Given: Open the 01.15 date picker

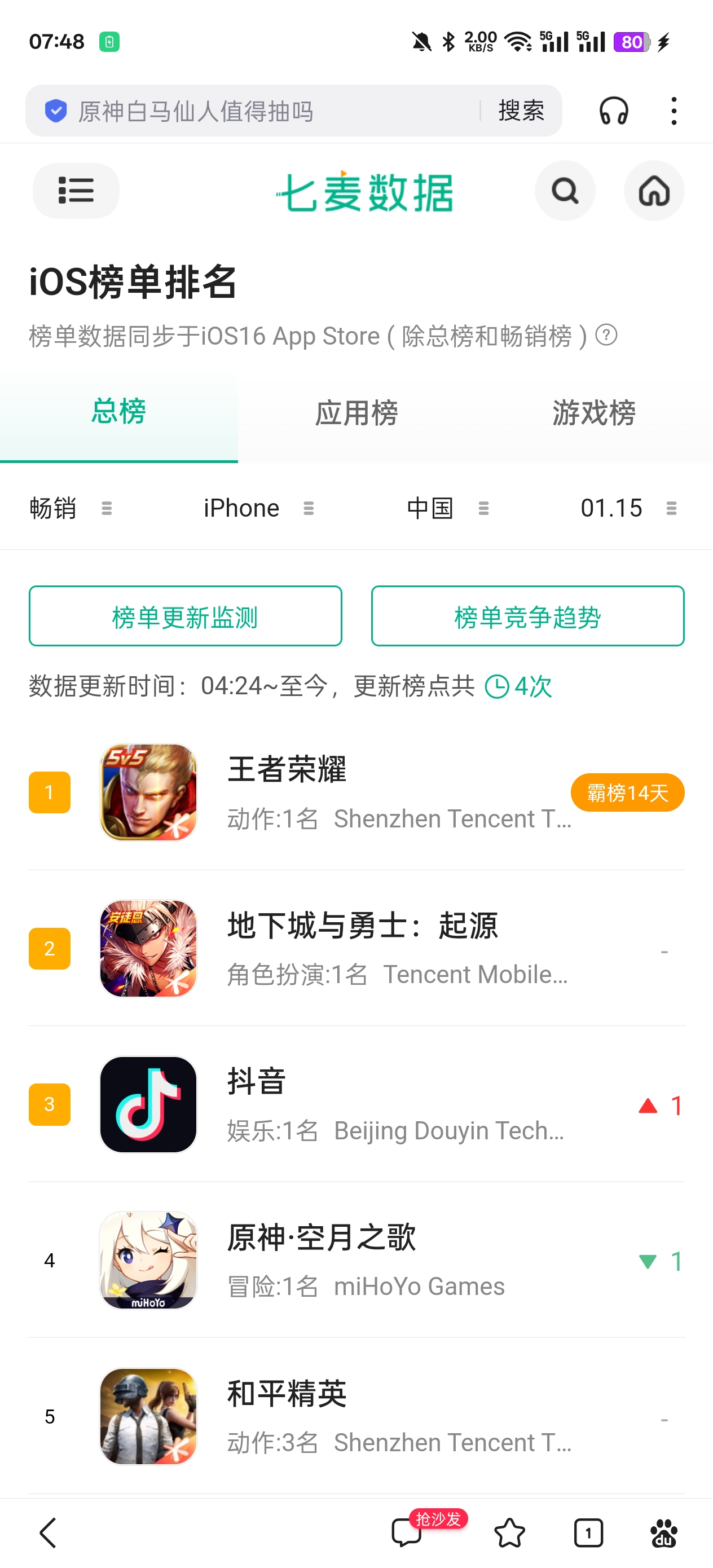Looking at the screenshot, I should coord(628,508).
